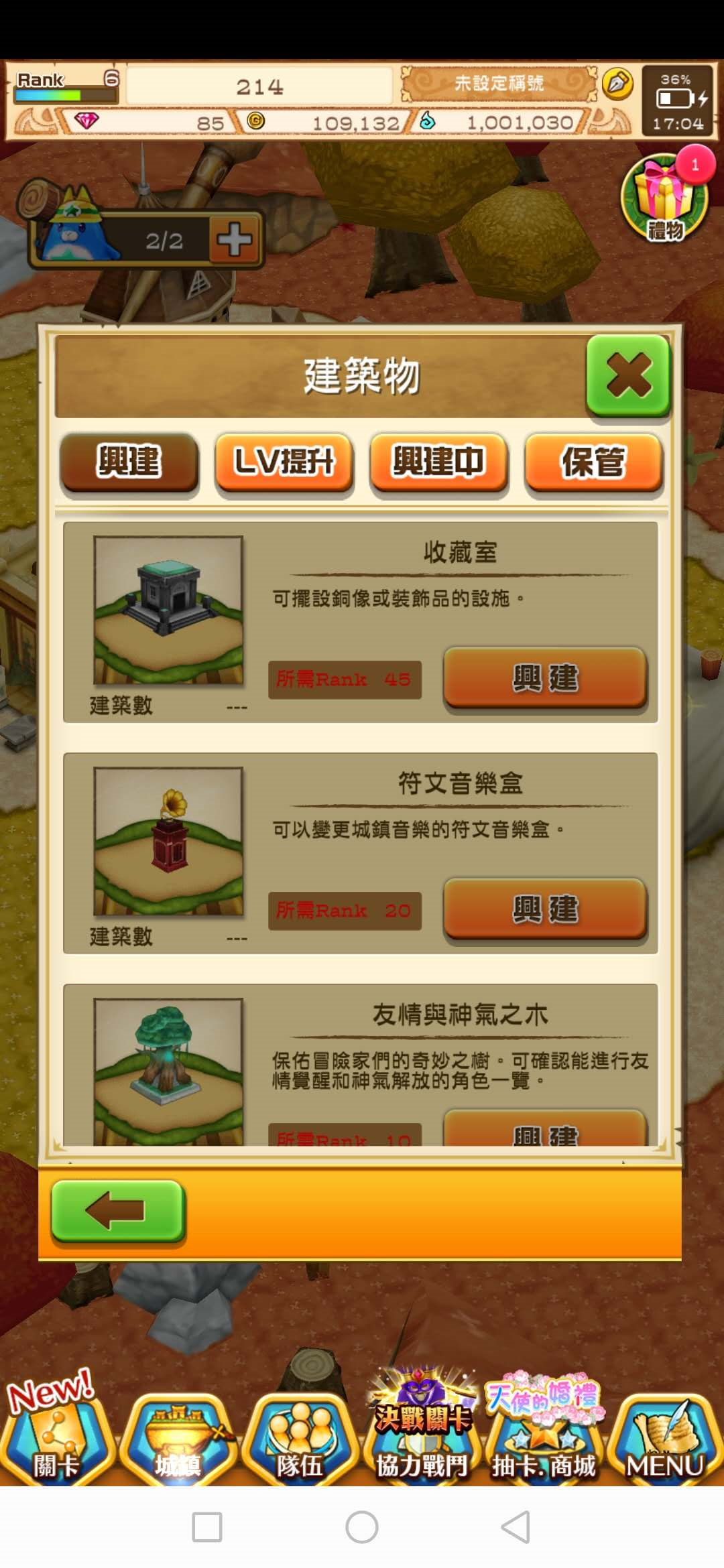Go back with the green arrow button
Viewport: 724px width, 1568px height.
pos(117,1212)
